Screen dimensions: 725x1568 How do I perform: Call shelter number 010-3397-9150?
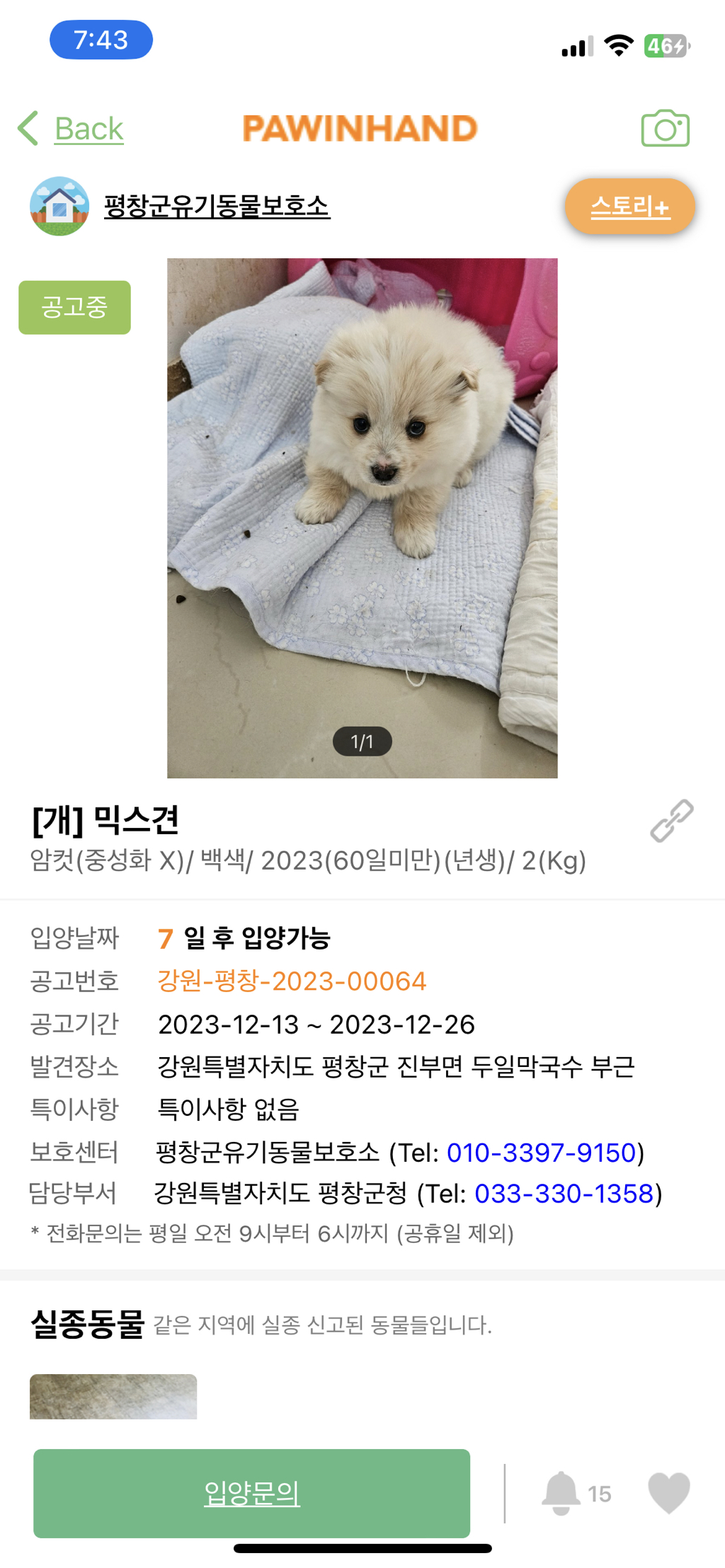pyautogui.click(x=541, y=1152)
